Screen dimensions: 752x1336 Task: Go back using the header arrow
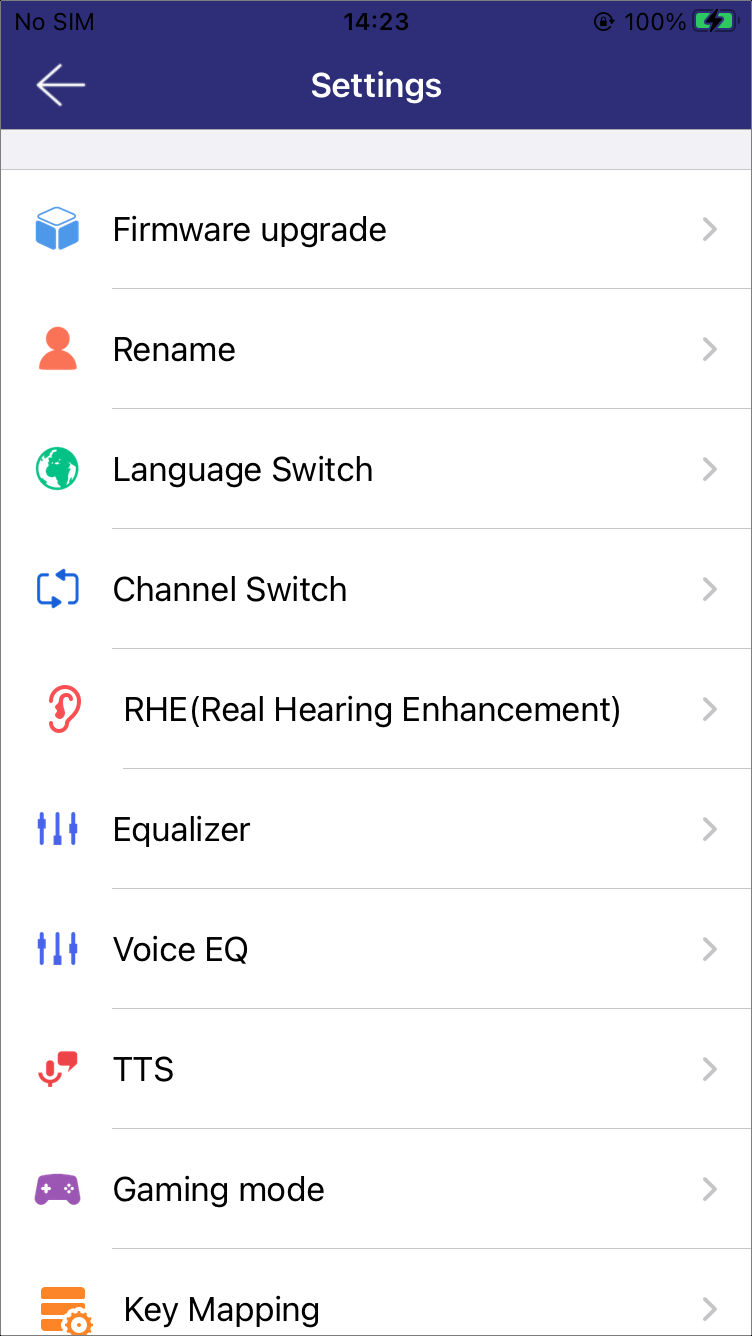tap(61, 86)
